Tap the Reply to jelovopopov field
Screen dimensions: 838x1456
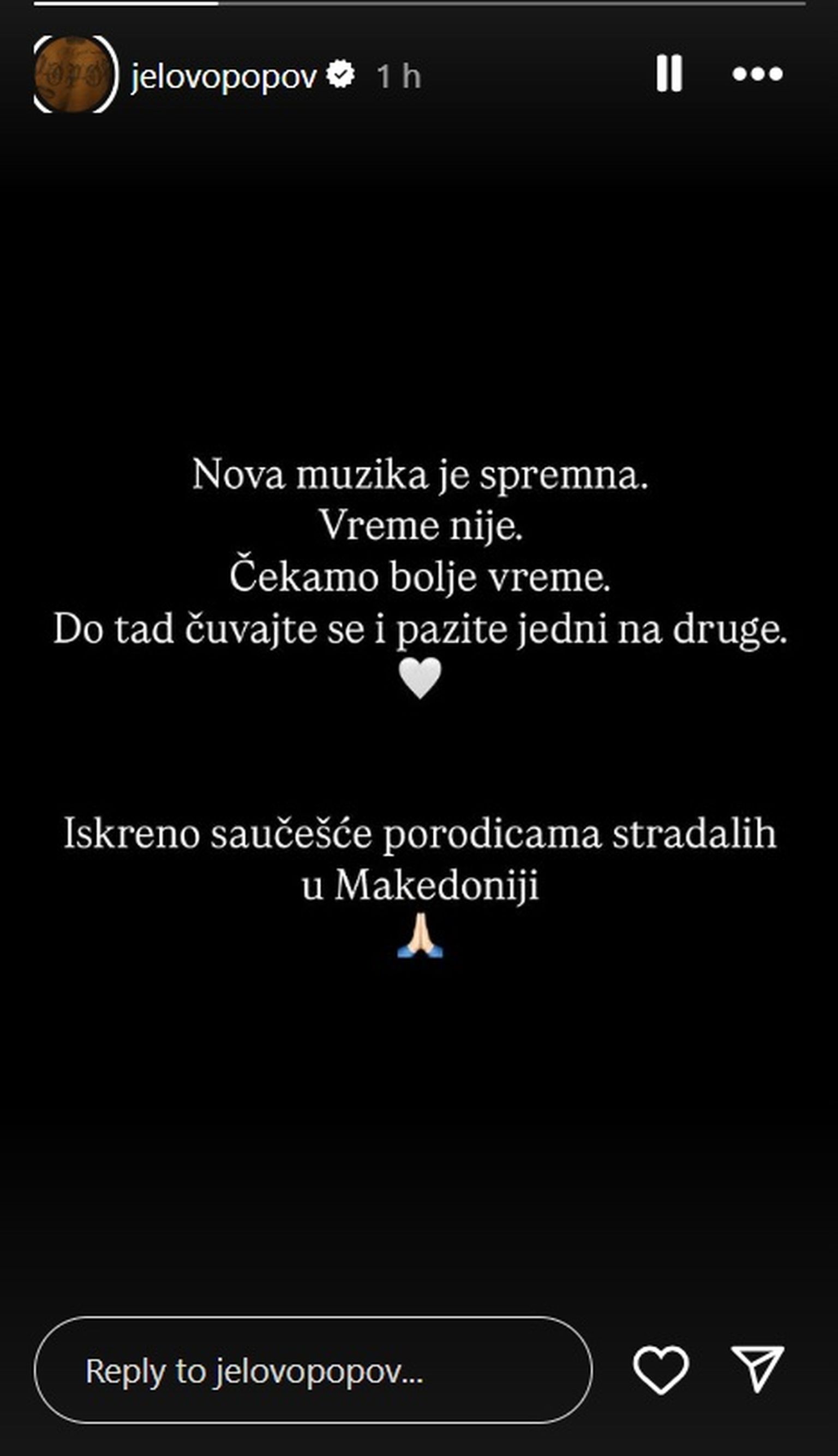pos(313,1370)
